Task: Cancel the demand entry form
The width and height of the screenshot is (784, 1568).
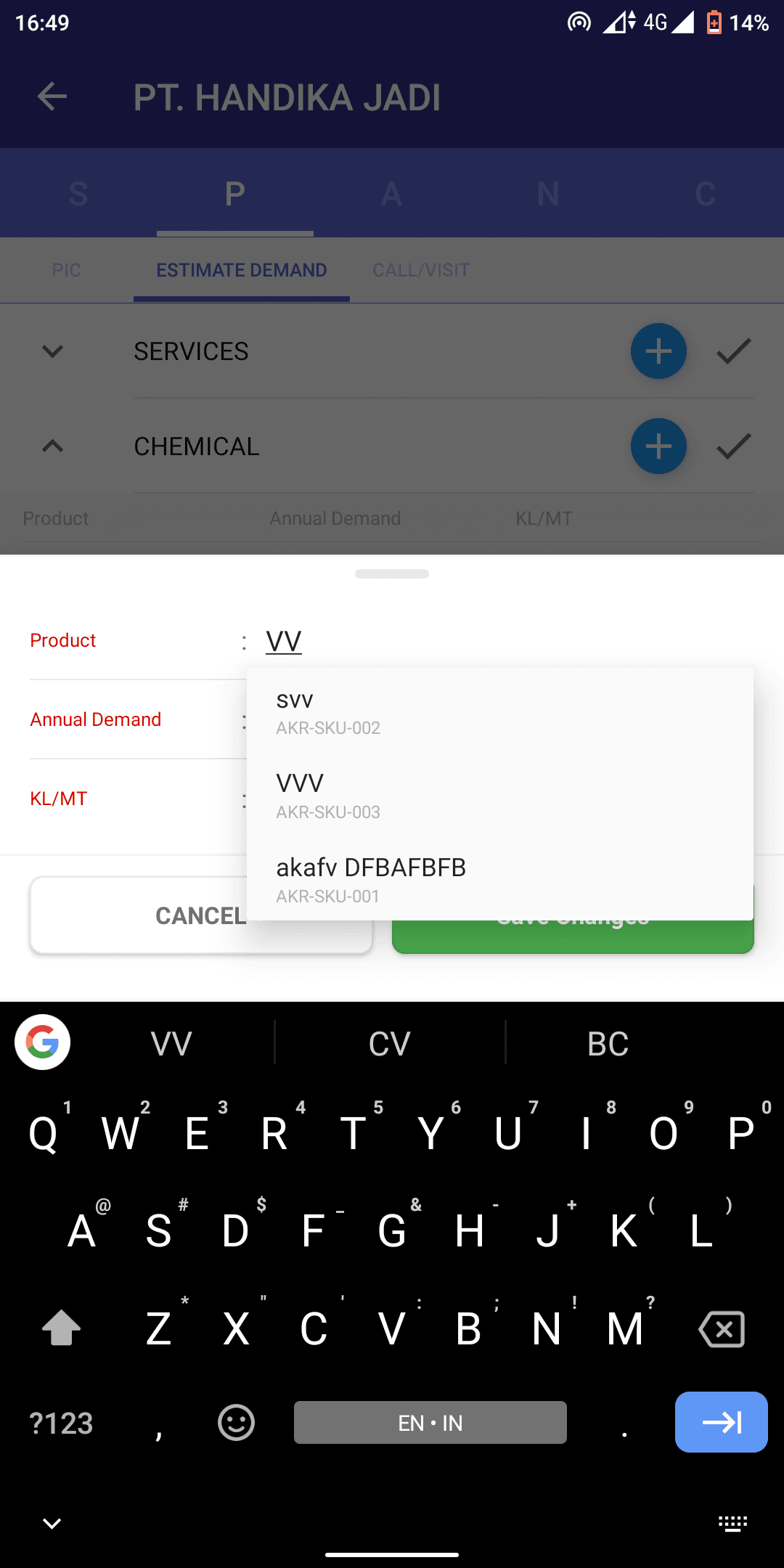Action: pyautogui.click(x=138, y=916)
